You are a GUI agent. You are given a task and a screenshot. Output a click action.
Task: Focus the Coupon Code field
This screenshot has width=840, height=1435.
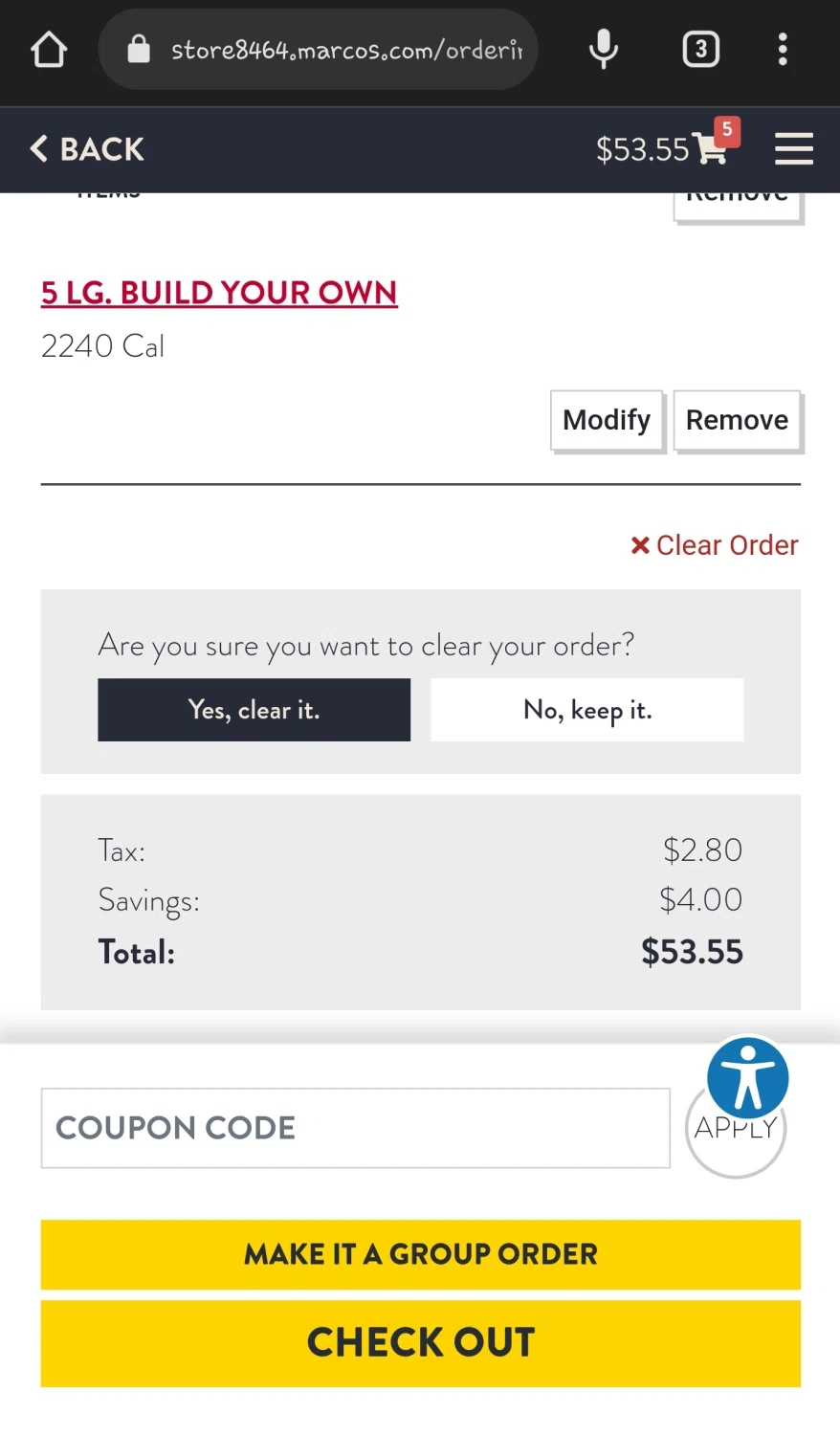click(355, 1128)
